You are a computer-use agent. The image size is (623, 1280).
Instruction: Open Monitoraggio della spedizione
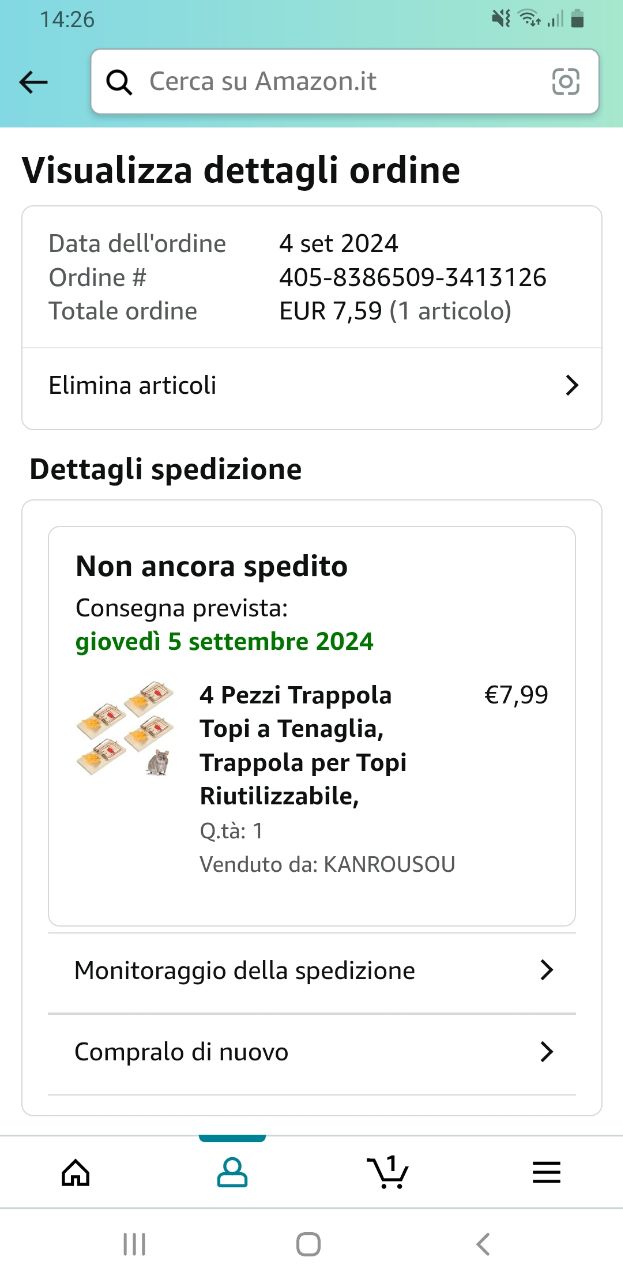pyautogui.click(x=312, y=971)
